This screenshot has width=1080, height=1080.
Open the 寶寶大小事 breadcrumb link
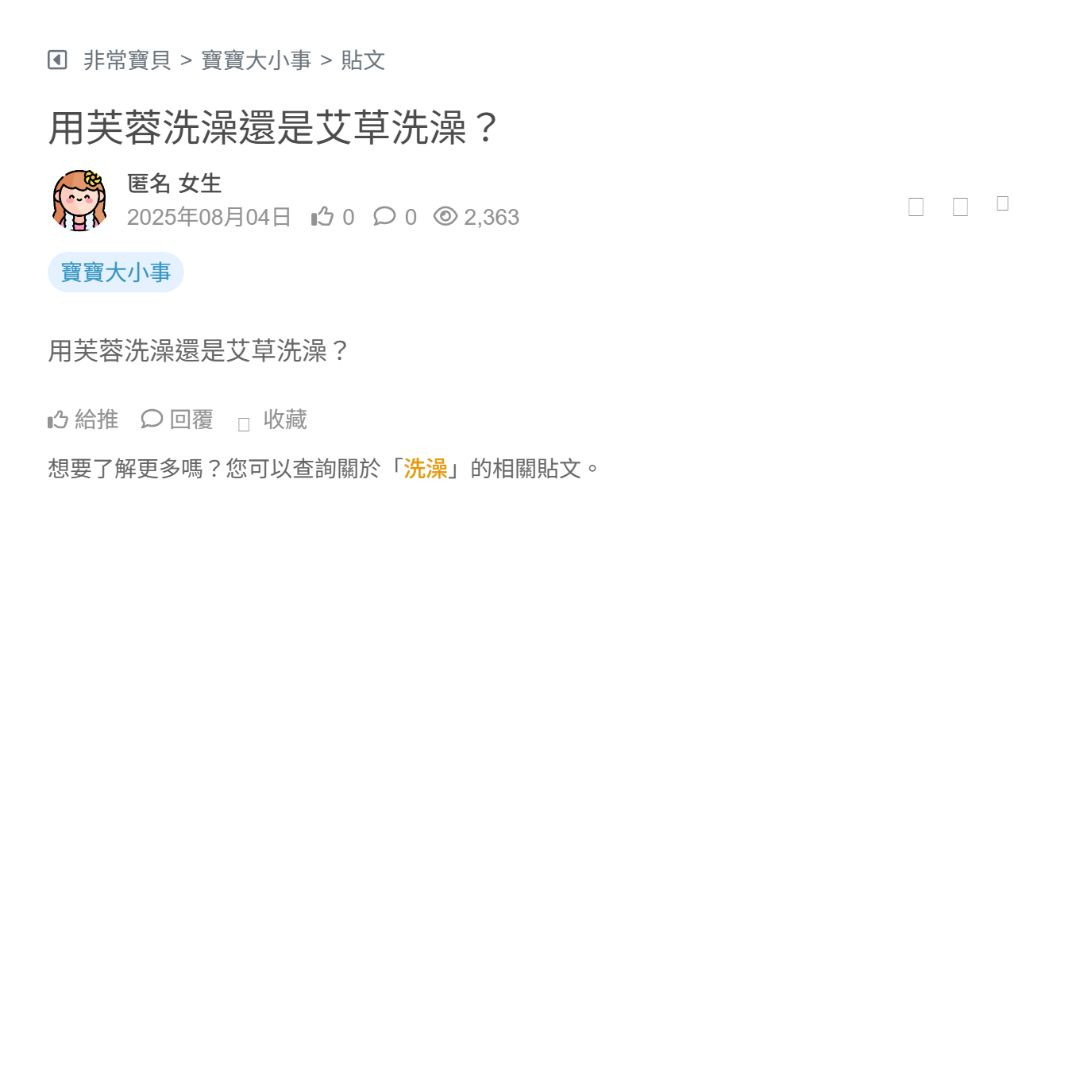point(256,60)
